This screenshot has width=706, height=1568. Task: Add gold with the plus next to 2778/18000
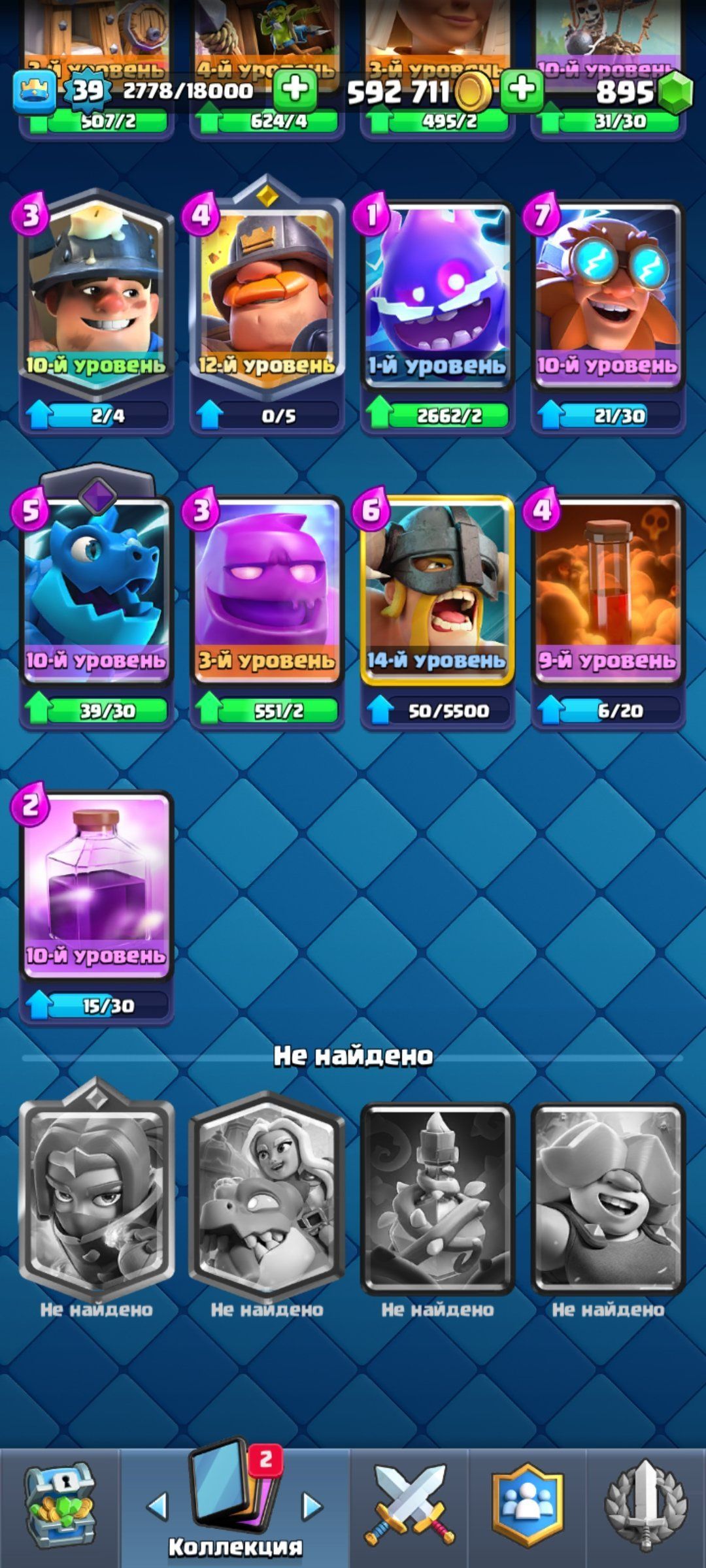point(295,90)
